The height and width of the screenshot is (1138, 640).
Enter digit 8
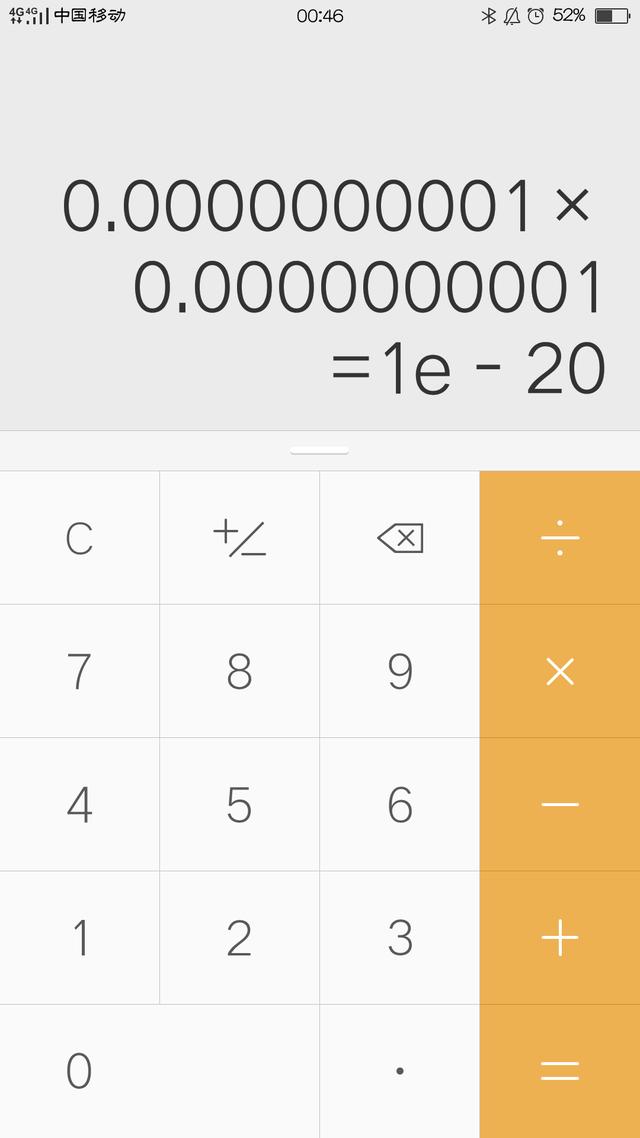(239, 672)
